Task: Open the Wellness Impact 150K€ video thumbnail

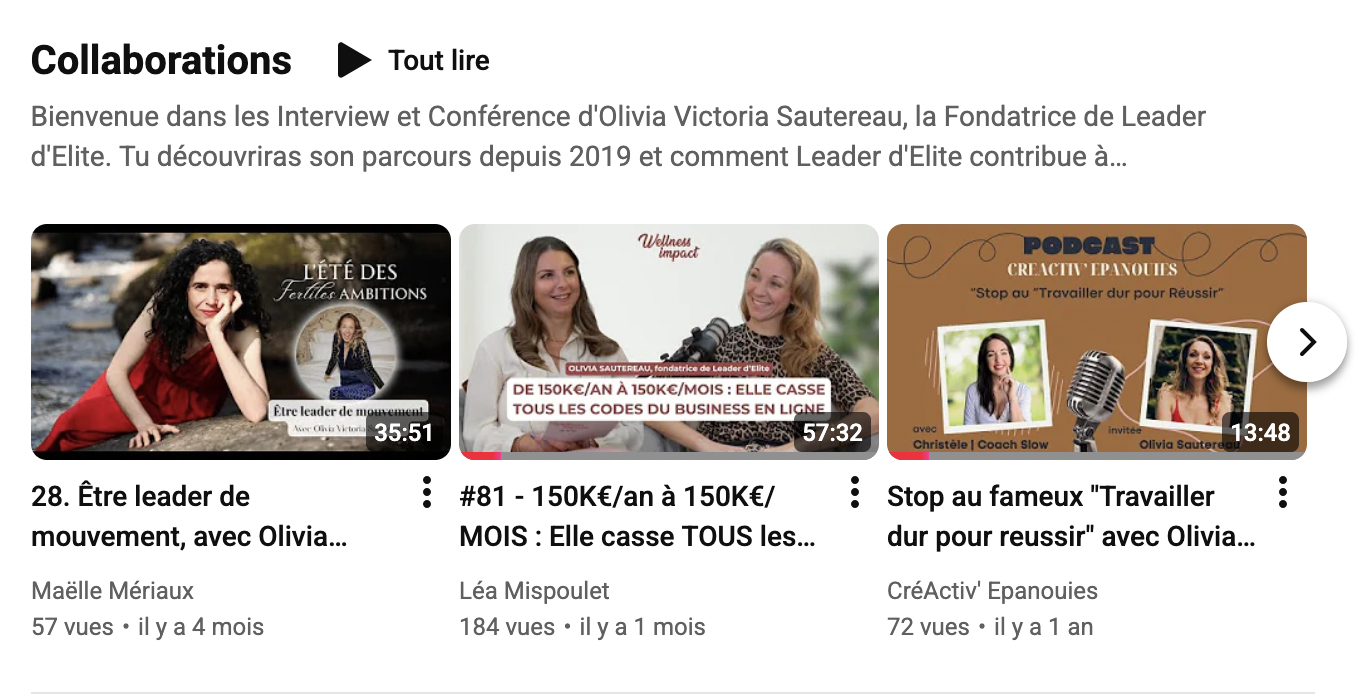Action: point(668,341)
